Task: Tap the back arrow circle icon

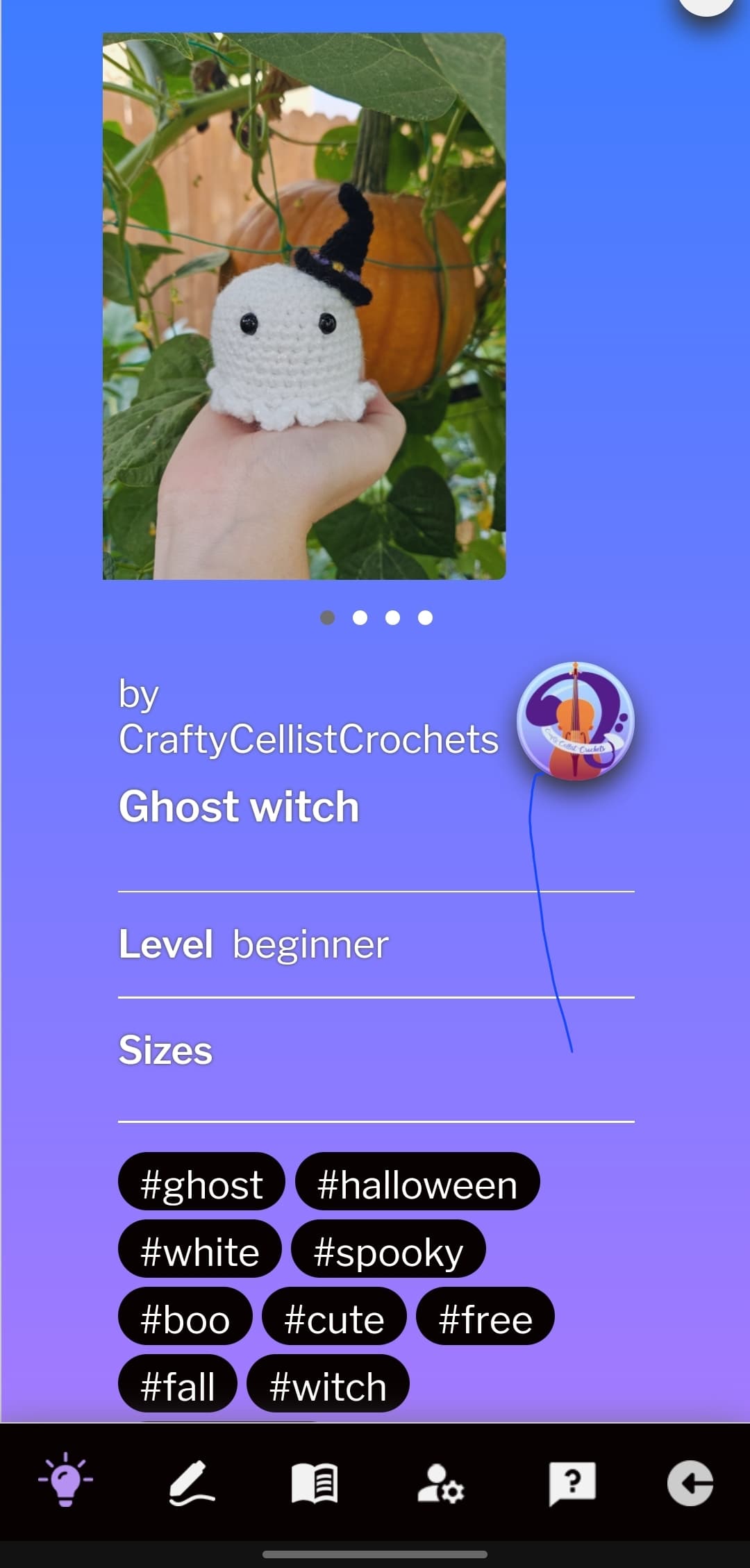Action: (x=690, y=1482)
